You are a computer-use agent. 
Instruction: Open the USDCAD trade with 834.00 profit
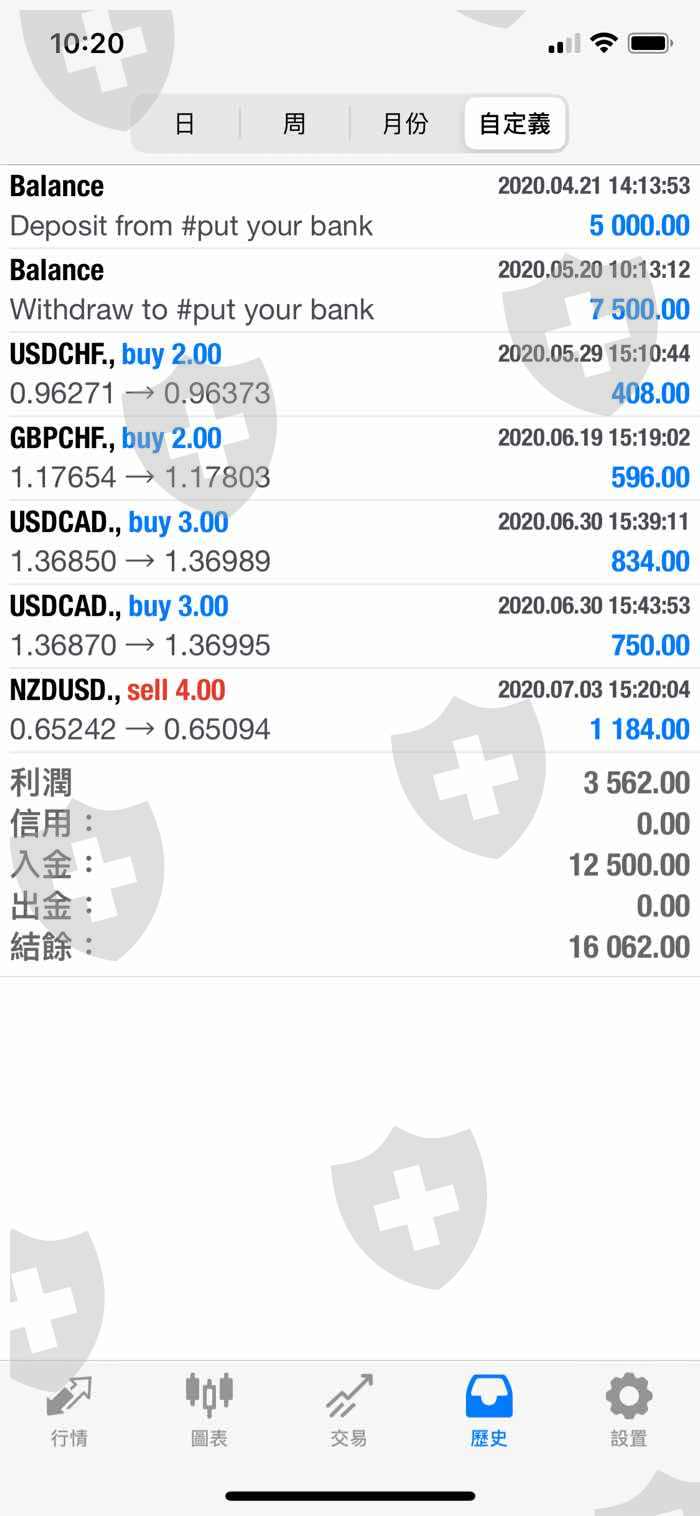tap(350, 542)
